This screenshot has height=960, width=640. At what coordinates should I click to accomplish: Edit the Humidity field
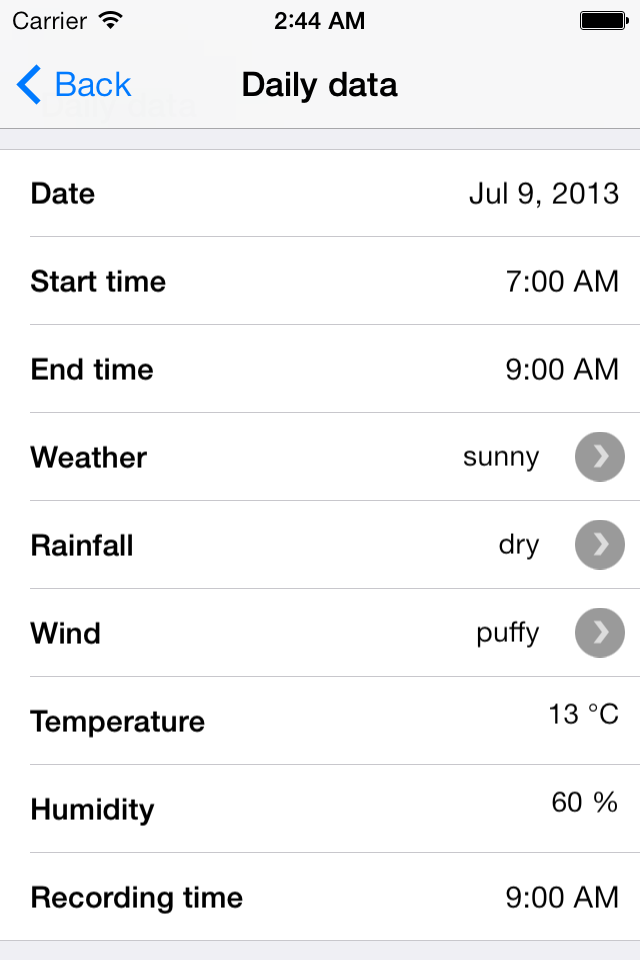pyautogui.click(x=584, y=802)
